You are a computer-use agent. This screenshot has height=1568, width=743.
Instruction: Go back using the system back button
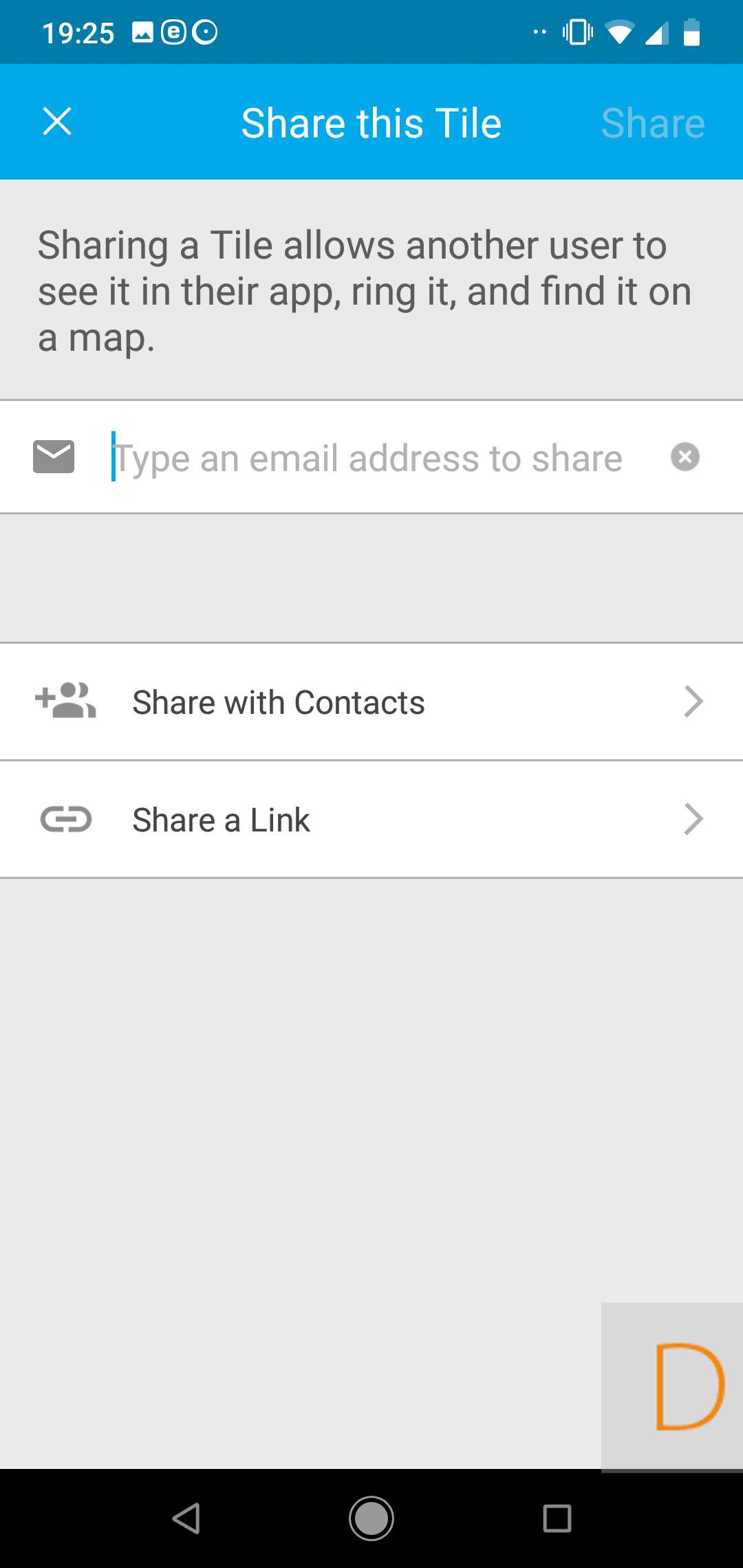pos(186,1518)
